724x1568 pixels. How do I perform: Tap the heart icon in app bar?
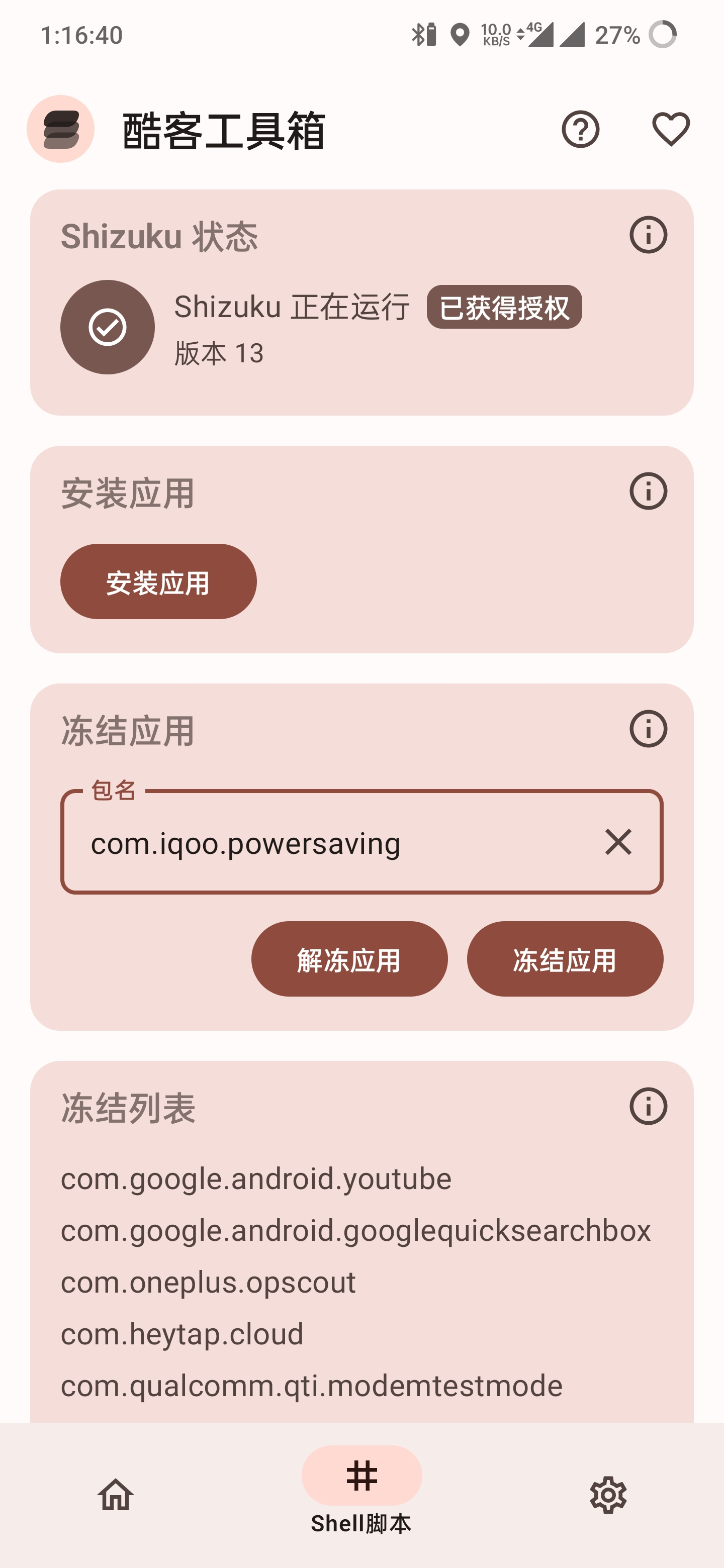(x=670, y=129)
